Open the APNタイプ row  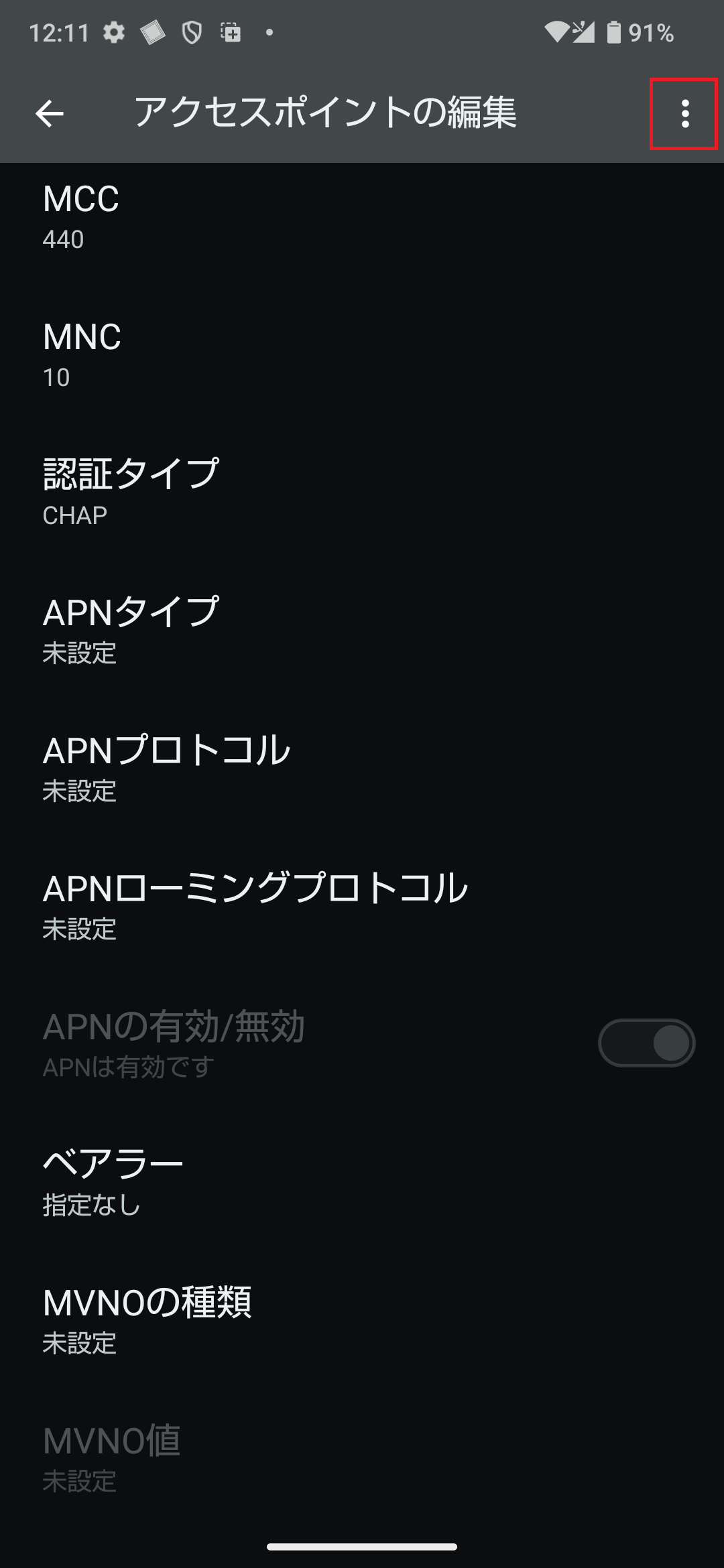362,632
